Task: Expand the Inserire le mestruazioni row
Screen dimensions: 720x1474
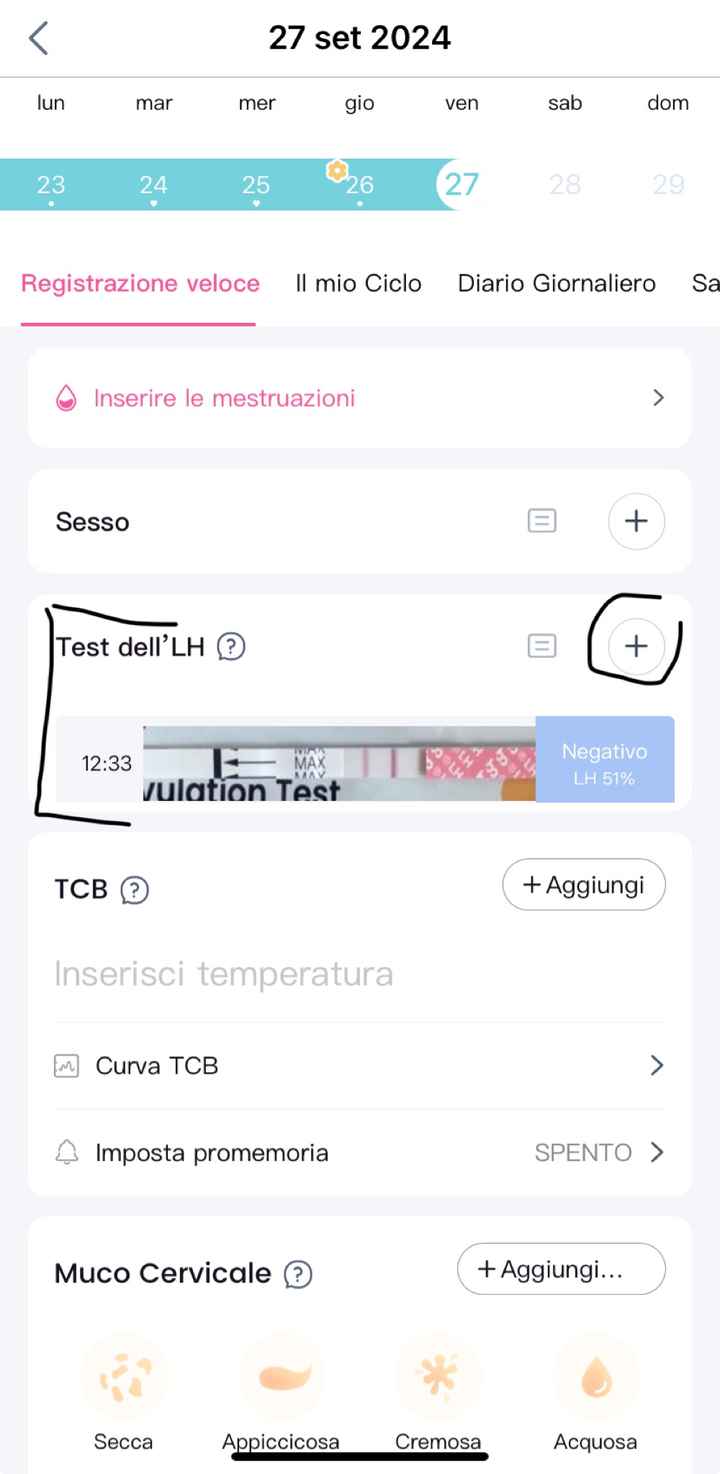Action: pyautogui.click(x=658, y=398)
